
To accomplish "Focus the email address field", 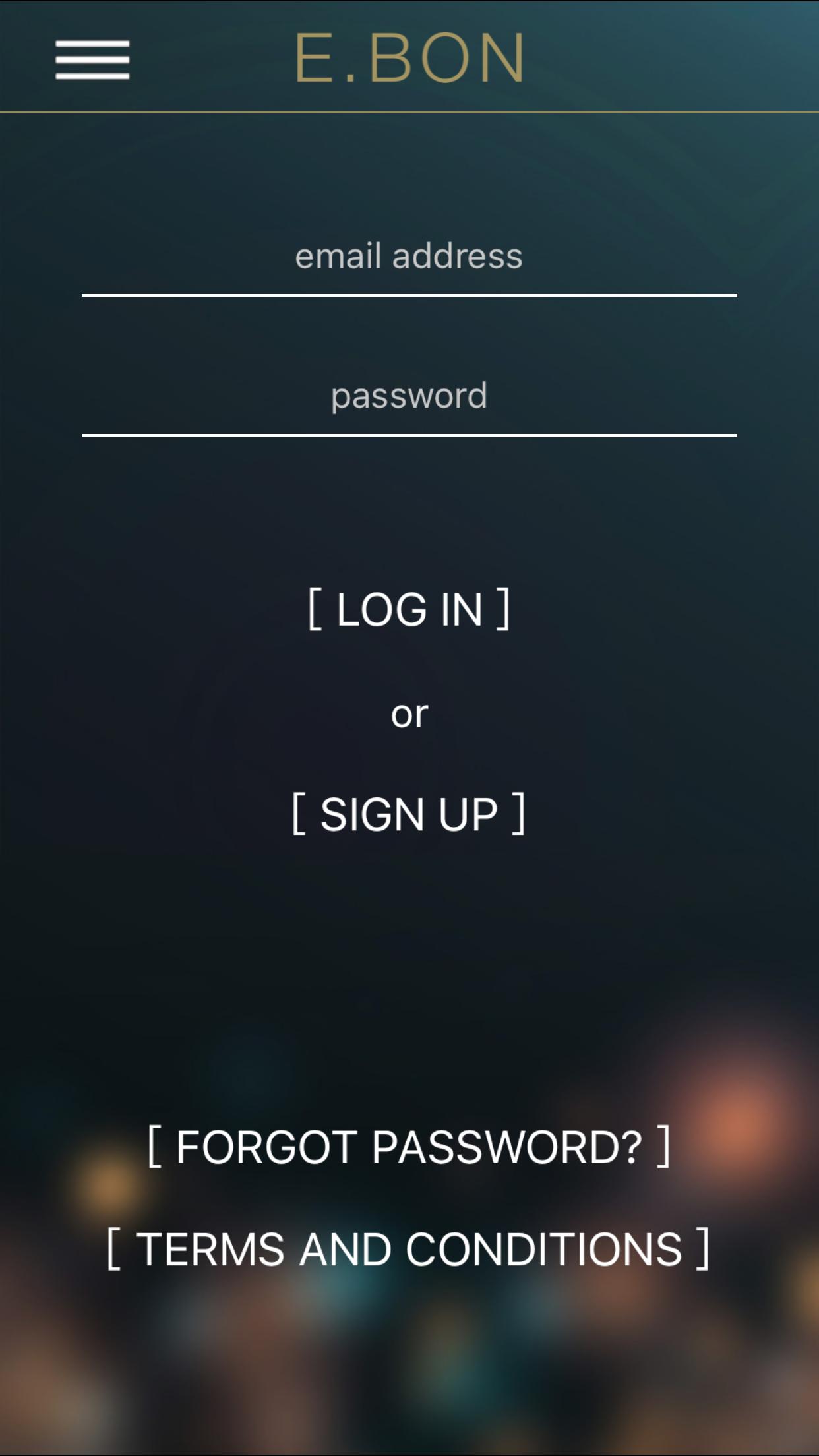I will click(409, 257).
